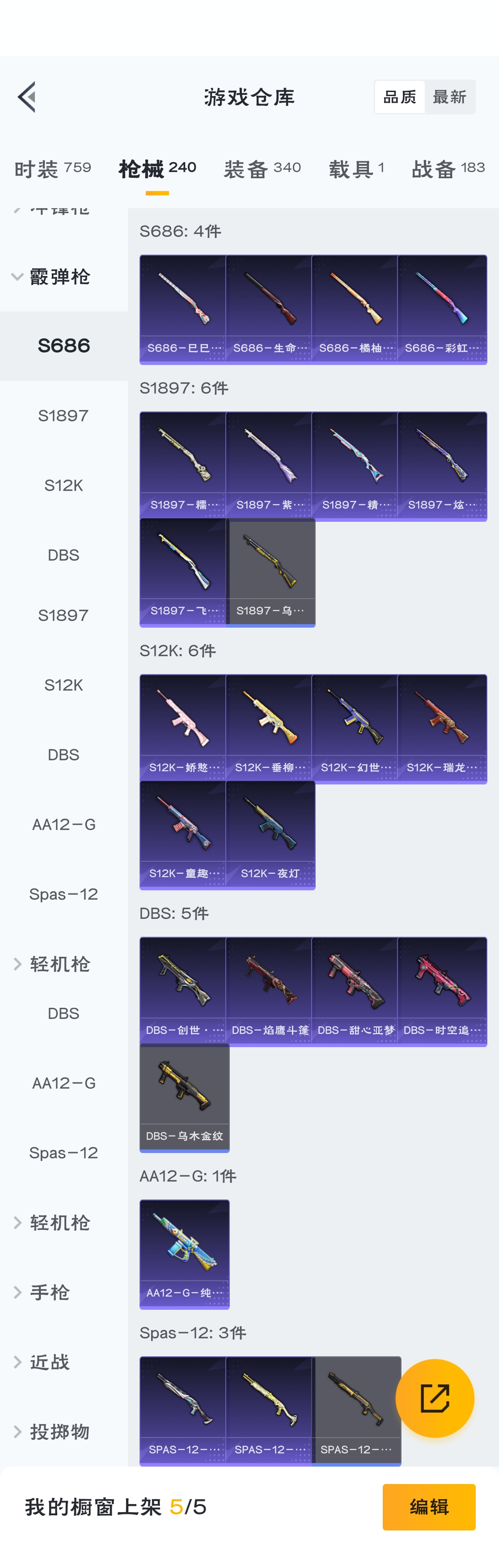The image size is (499, 1568).
Task: Open the AA12-G skin item
Action: (x=184, y=1254)
